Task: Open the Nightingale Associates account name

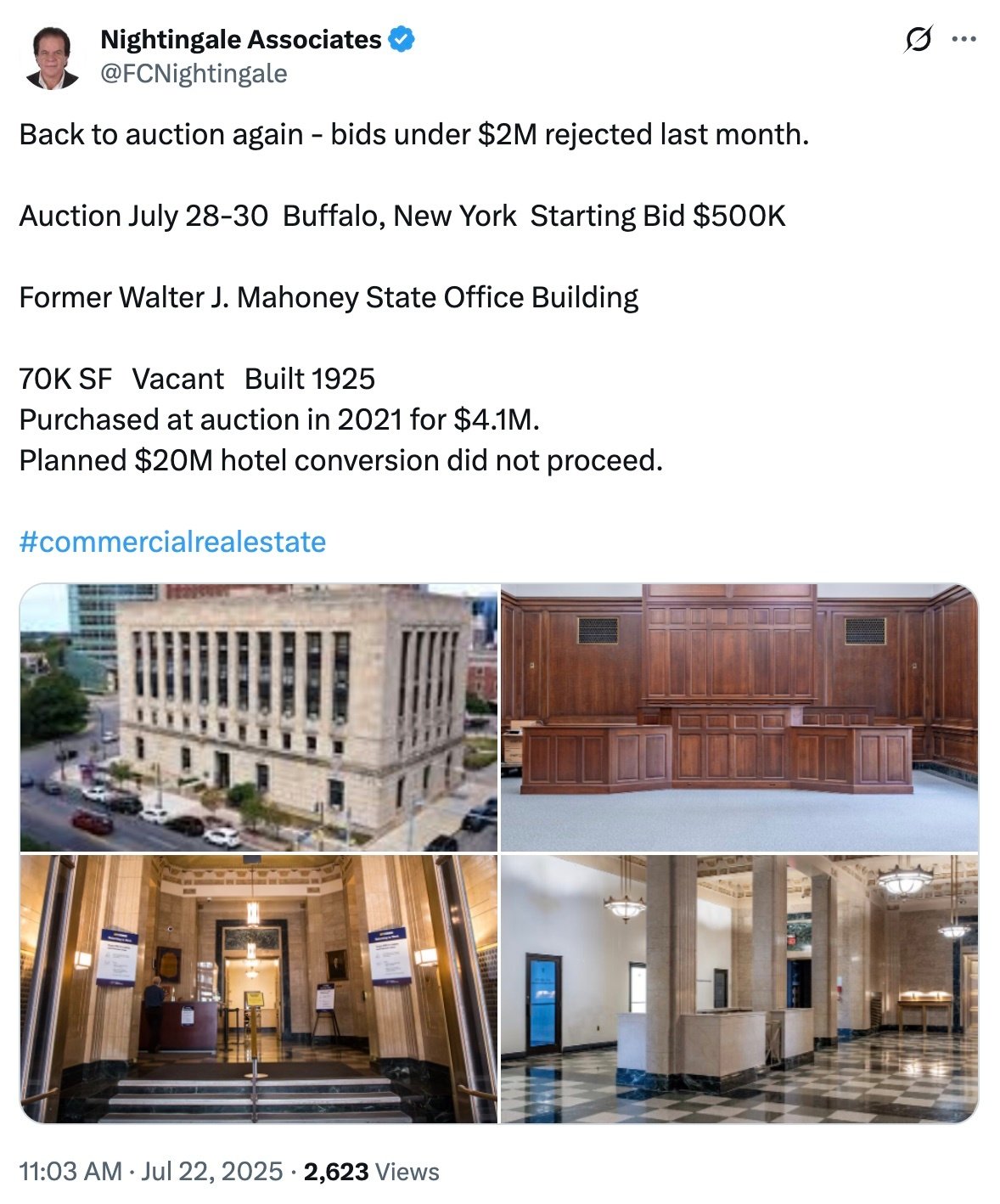Action: 240,39
